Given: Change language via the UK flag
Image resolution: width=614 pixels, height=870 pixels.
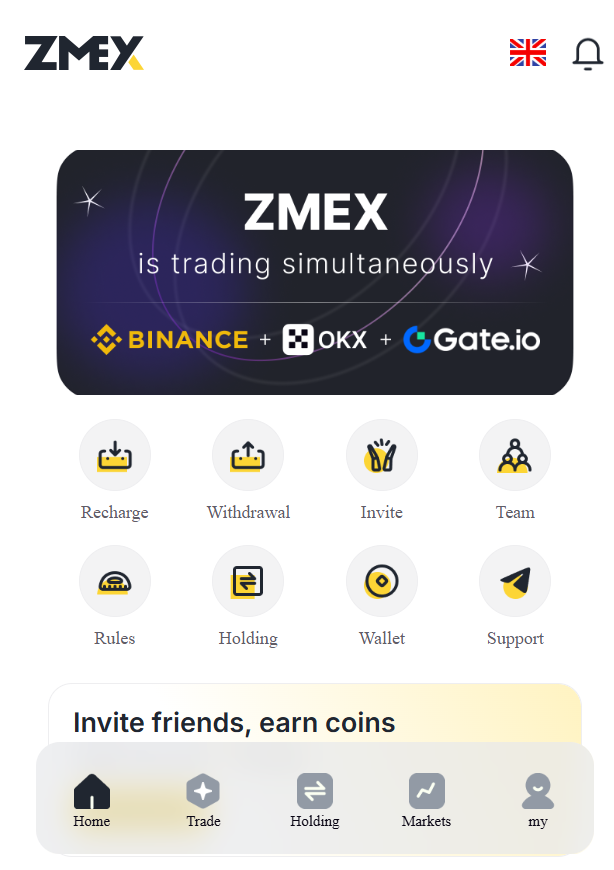Looking at the screenshot, I should tap(527, 53).
